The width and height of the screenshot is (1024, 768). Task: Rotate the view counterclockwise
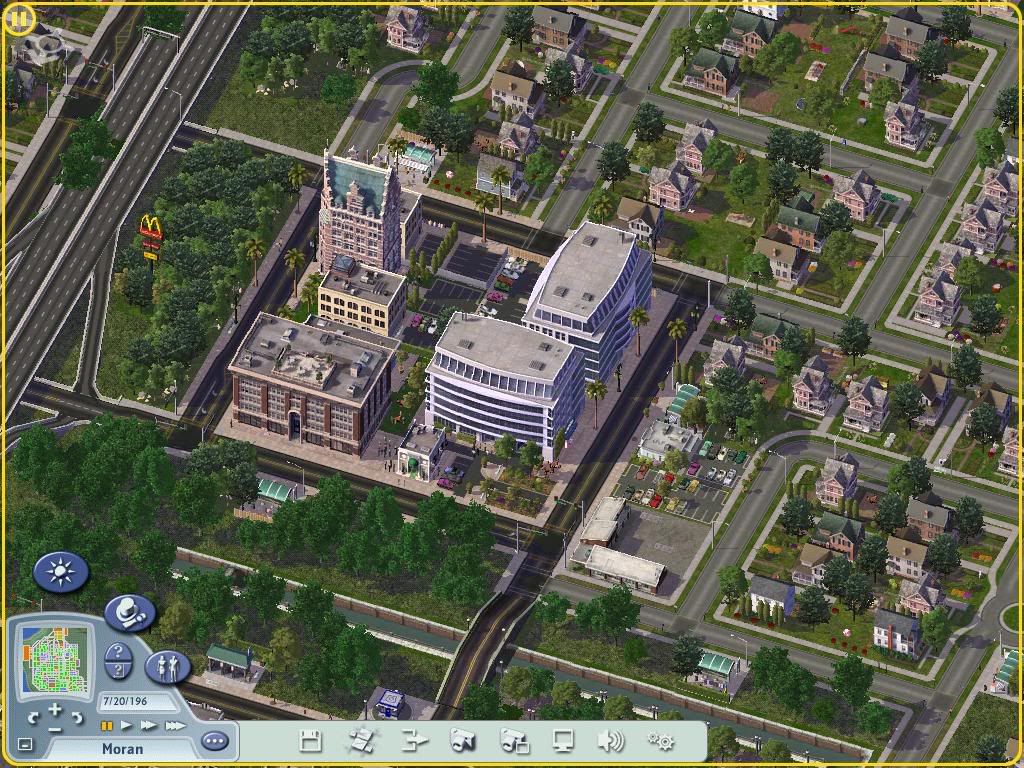(33, 718)
